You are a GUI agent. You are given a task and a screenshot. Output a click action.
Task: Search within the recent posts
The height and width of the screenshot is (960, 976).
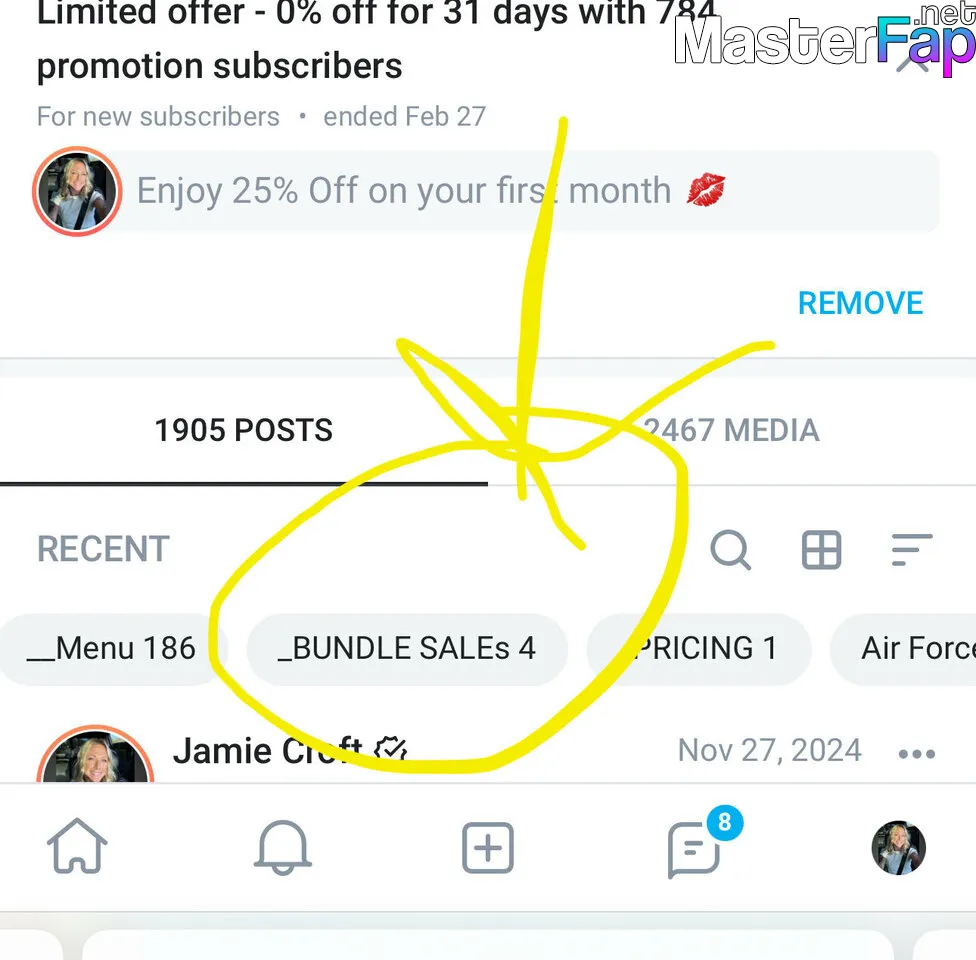click(x=730, y=549)
